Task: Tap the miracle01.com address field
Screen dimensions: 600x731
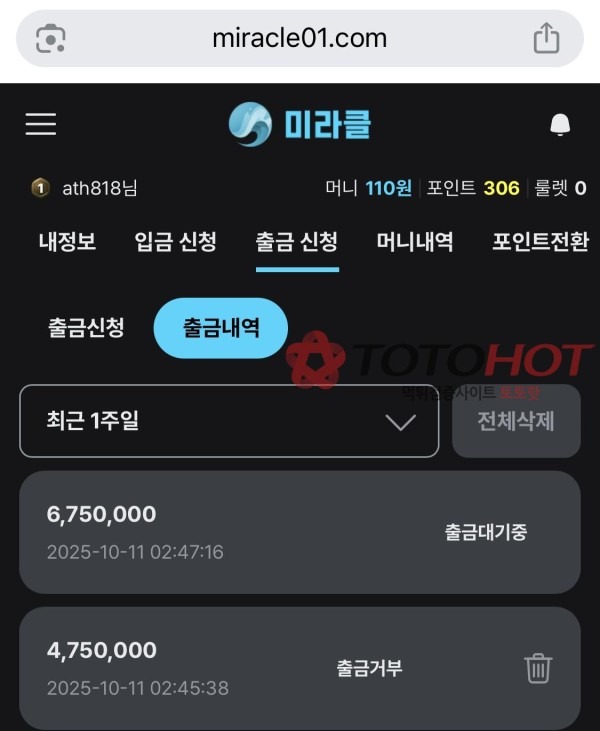Action: pyautogui.click(x=299, y=39)
